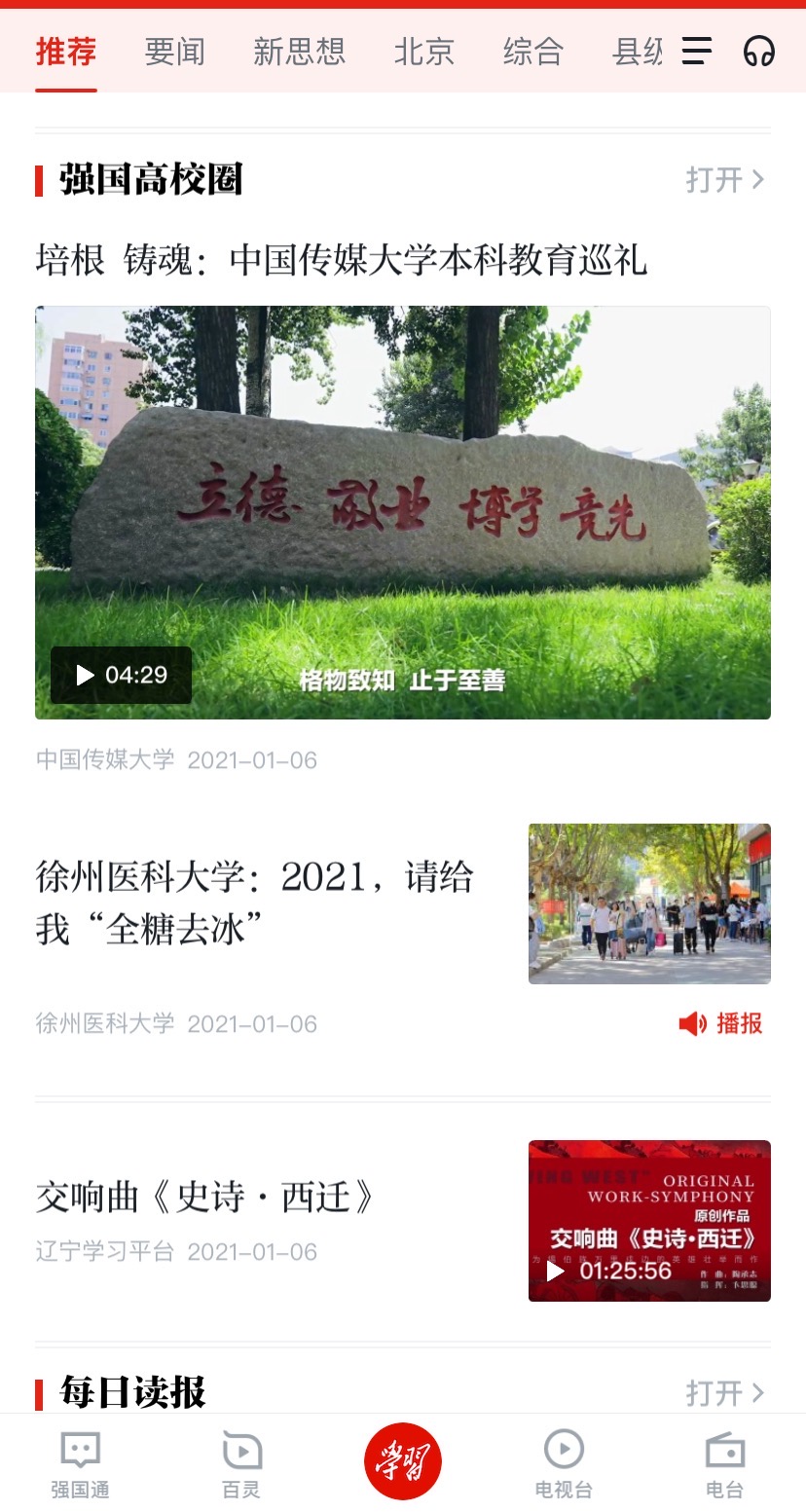Open the 电台 radio tab
806x1512 pixels.
click(724, 1463)
